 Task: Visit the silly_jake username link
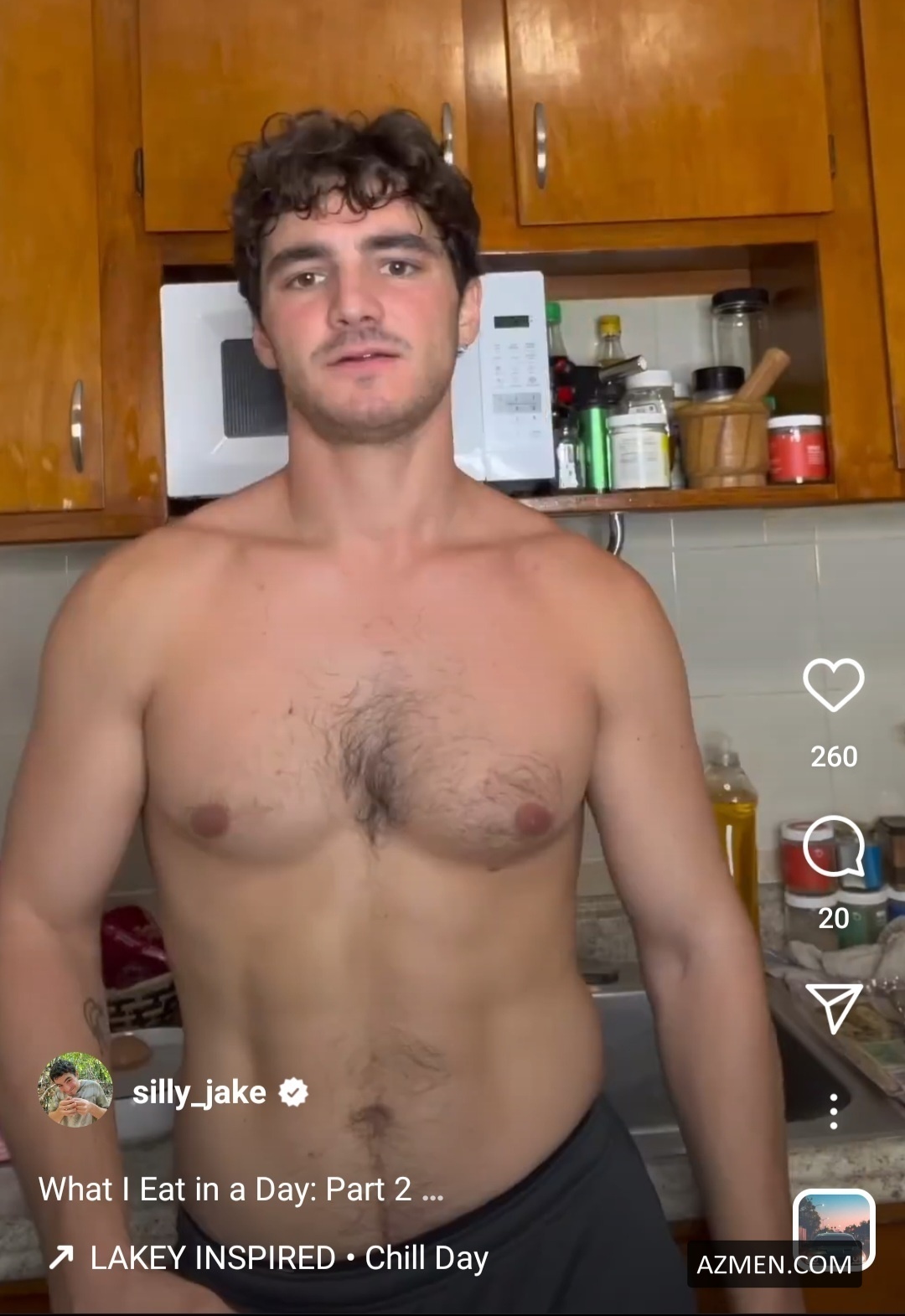pyautogui.click(x=199, y=1092)
